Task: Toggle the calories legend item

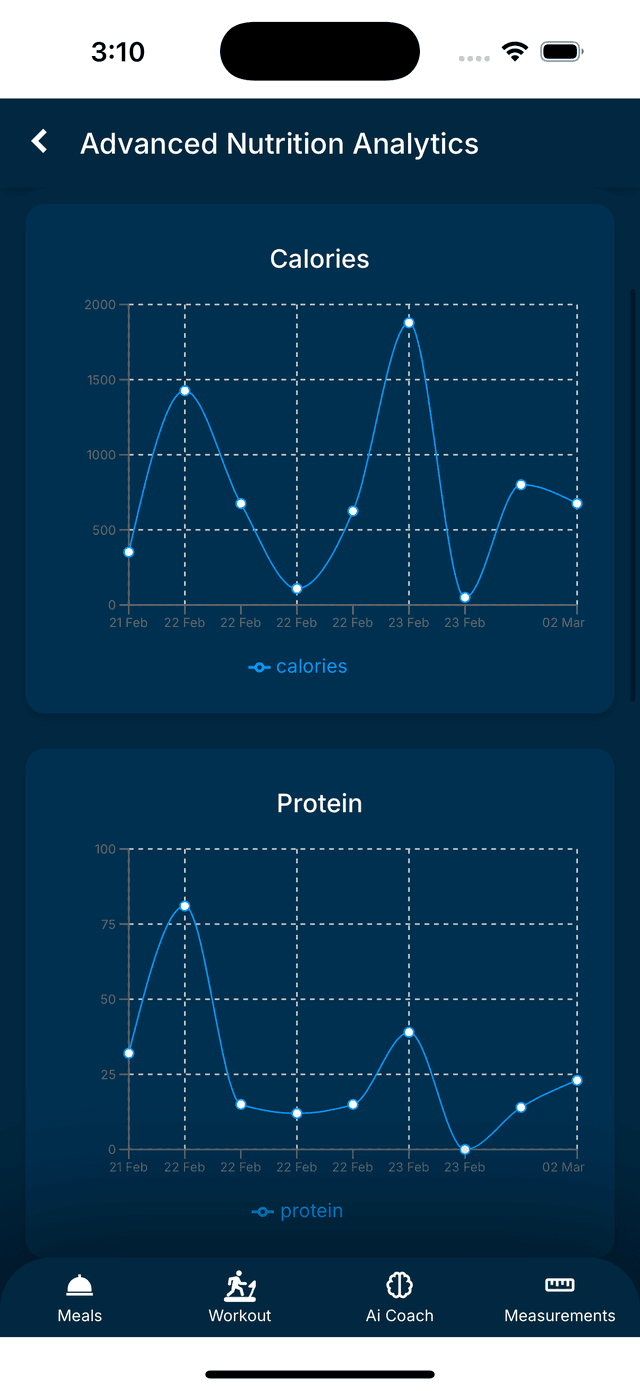Action: coord(298,666)
